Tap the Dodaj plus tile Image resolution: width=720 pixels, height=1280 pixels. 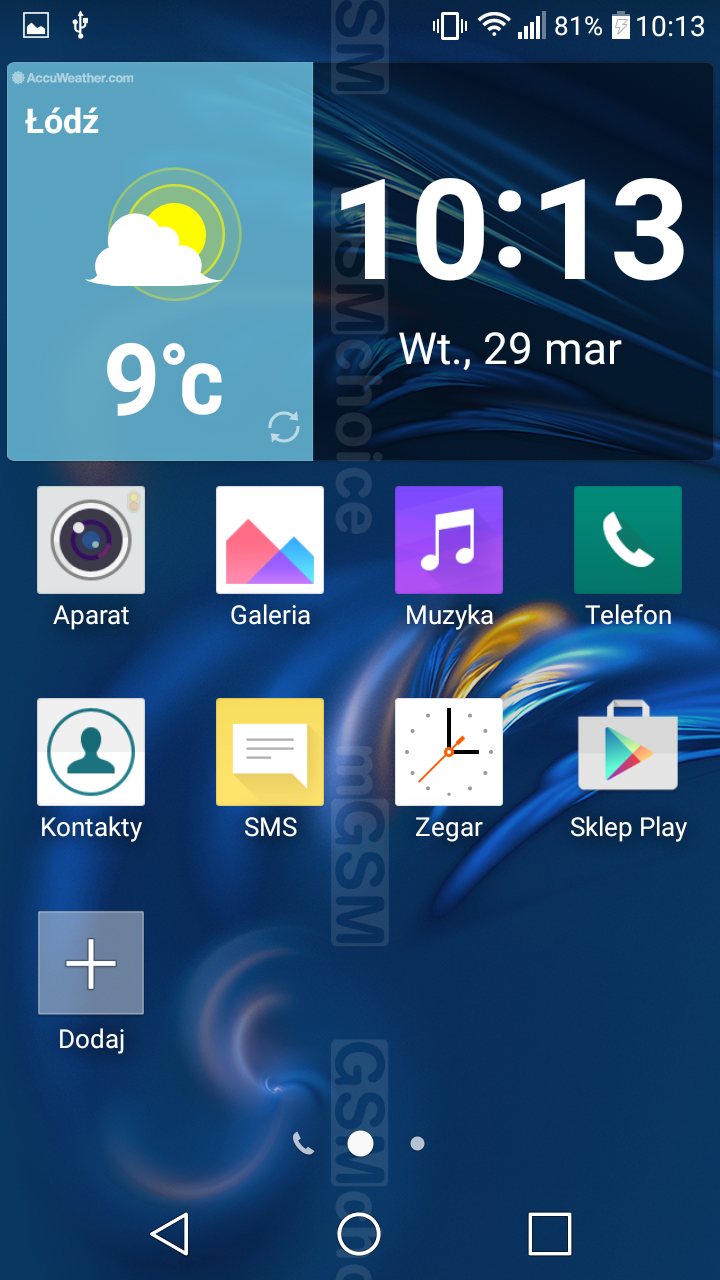pos(91,963)
